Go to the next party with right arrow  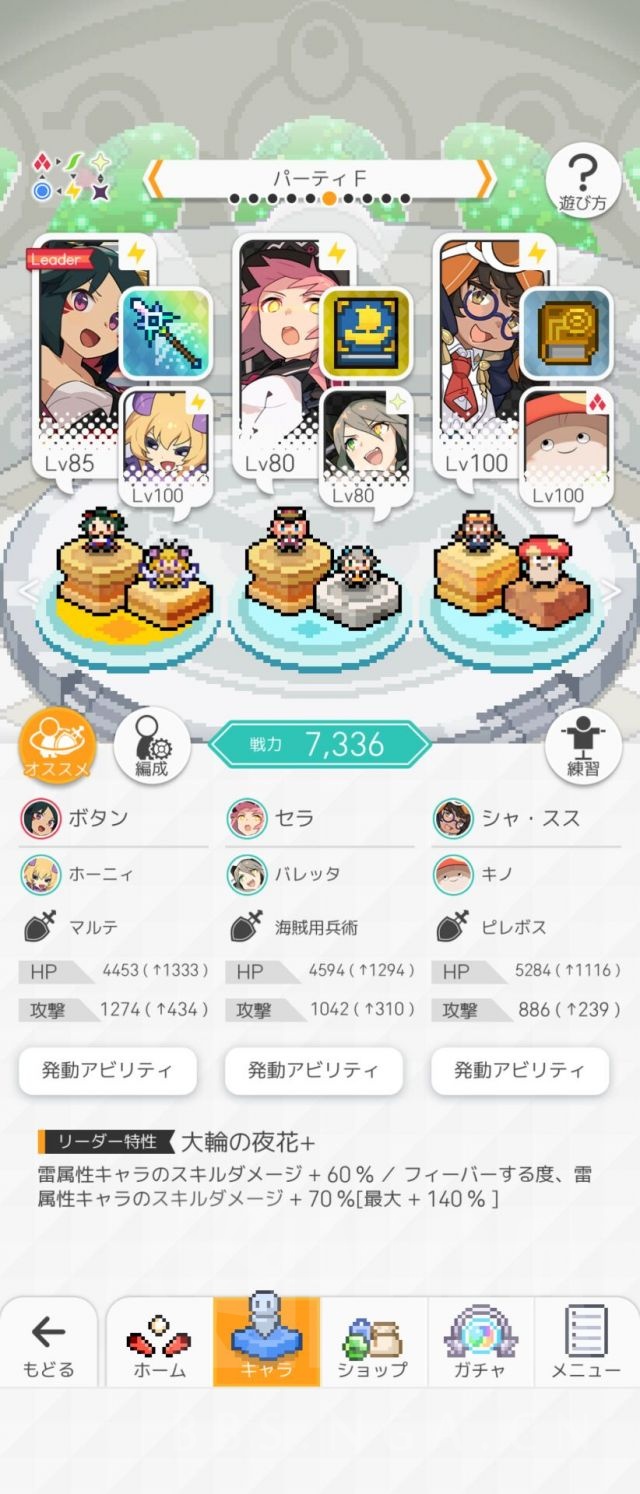[x=484, y=180]
